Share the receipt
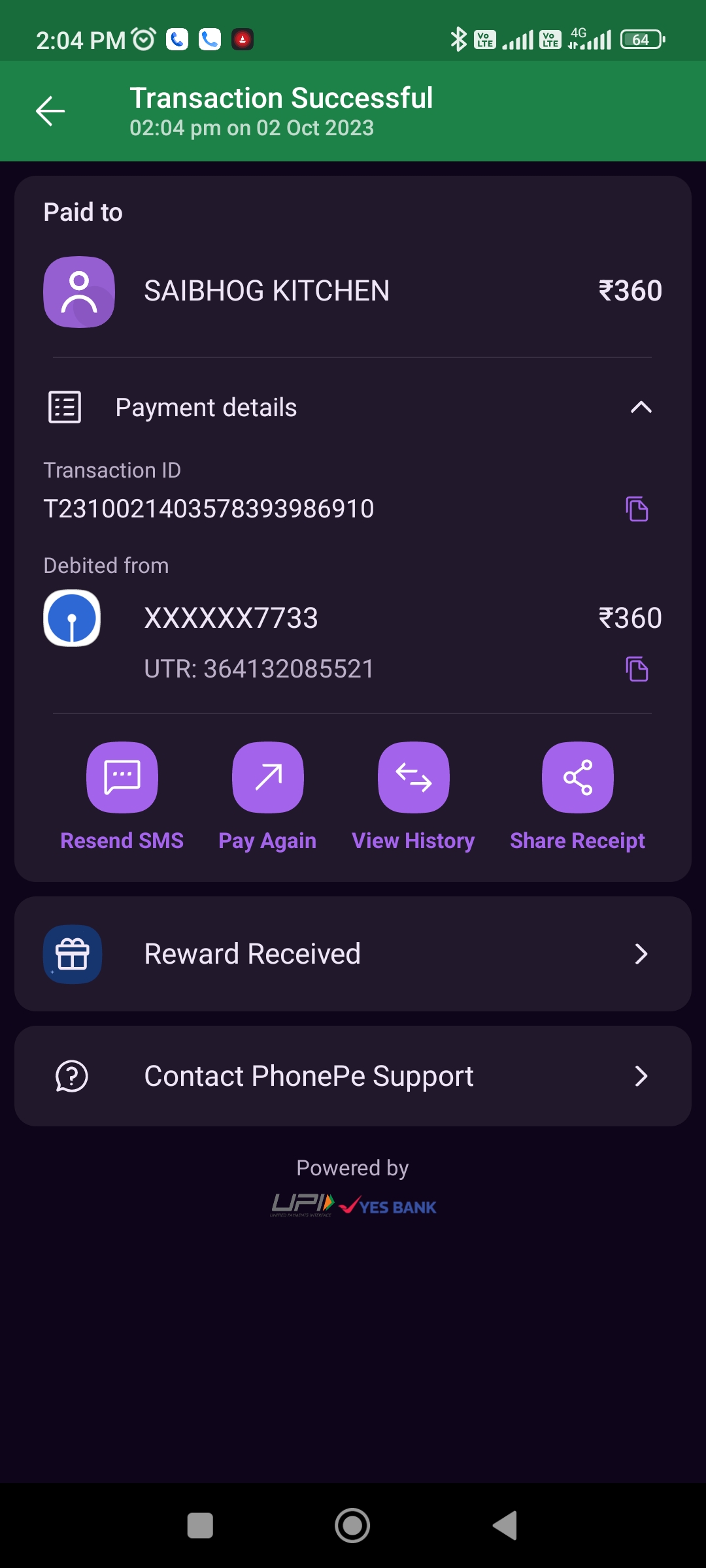Image resolution: width=706 pixels, height=1568 pixels. [578, 797]
